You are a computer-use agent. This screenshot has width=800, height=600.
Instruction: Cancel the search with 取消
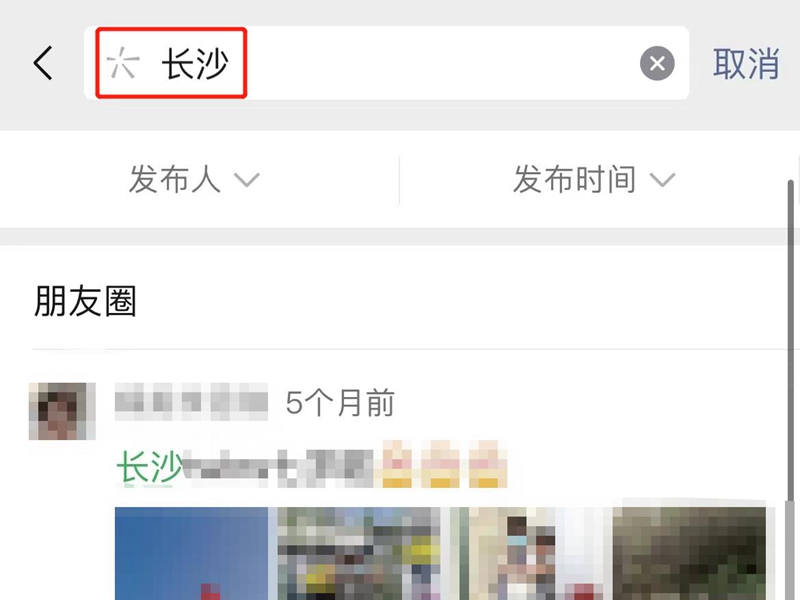tap(745, 63)
